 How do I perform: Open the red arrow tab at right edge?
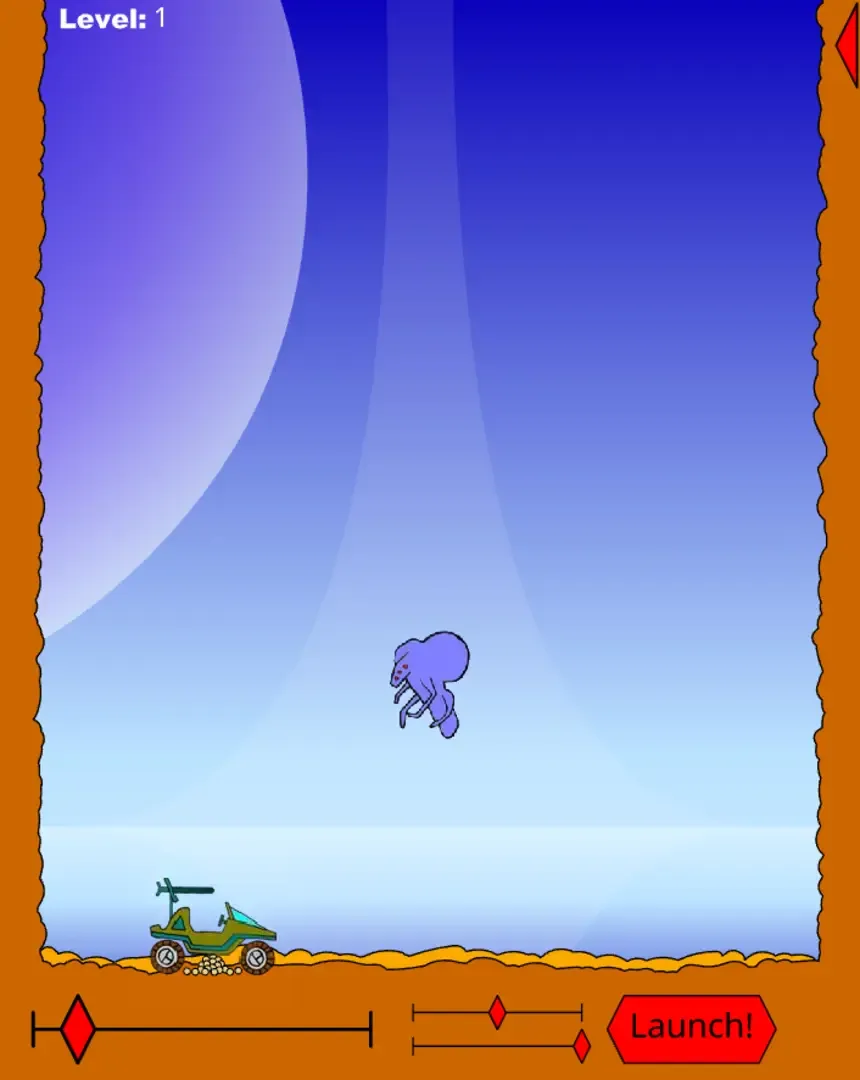[848, 44]
